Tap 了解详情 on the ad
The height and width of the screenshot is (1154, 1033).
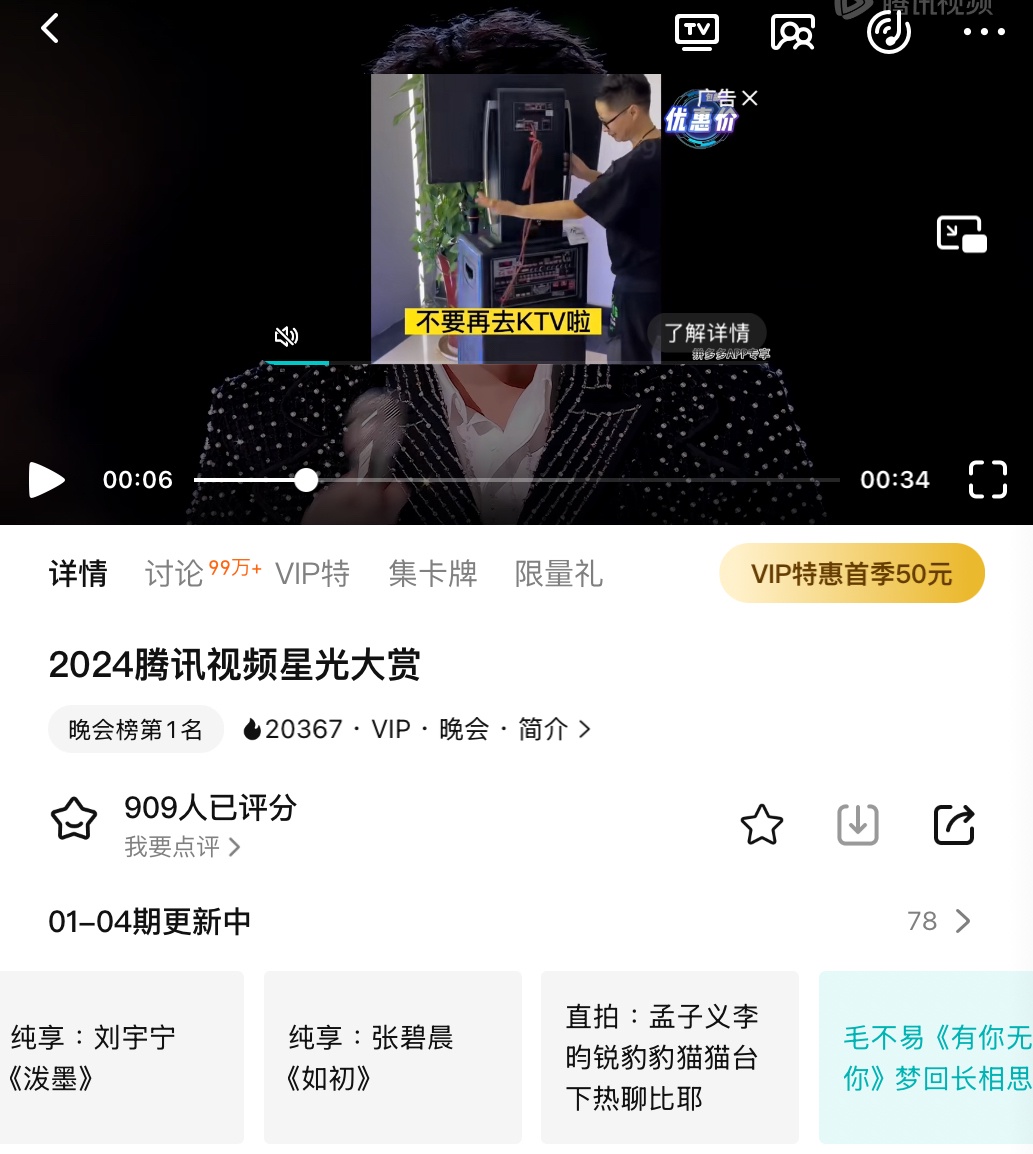point(707,332)
